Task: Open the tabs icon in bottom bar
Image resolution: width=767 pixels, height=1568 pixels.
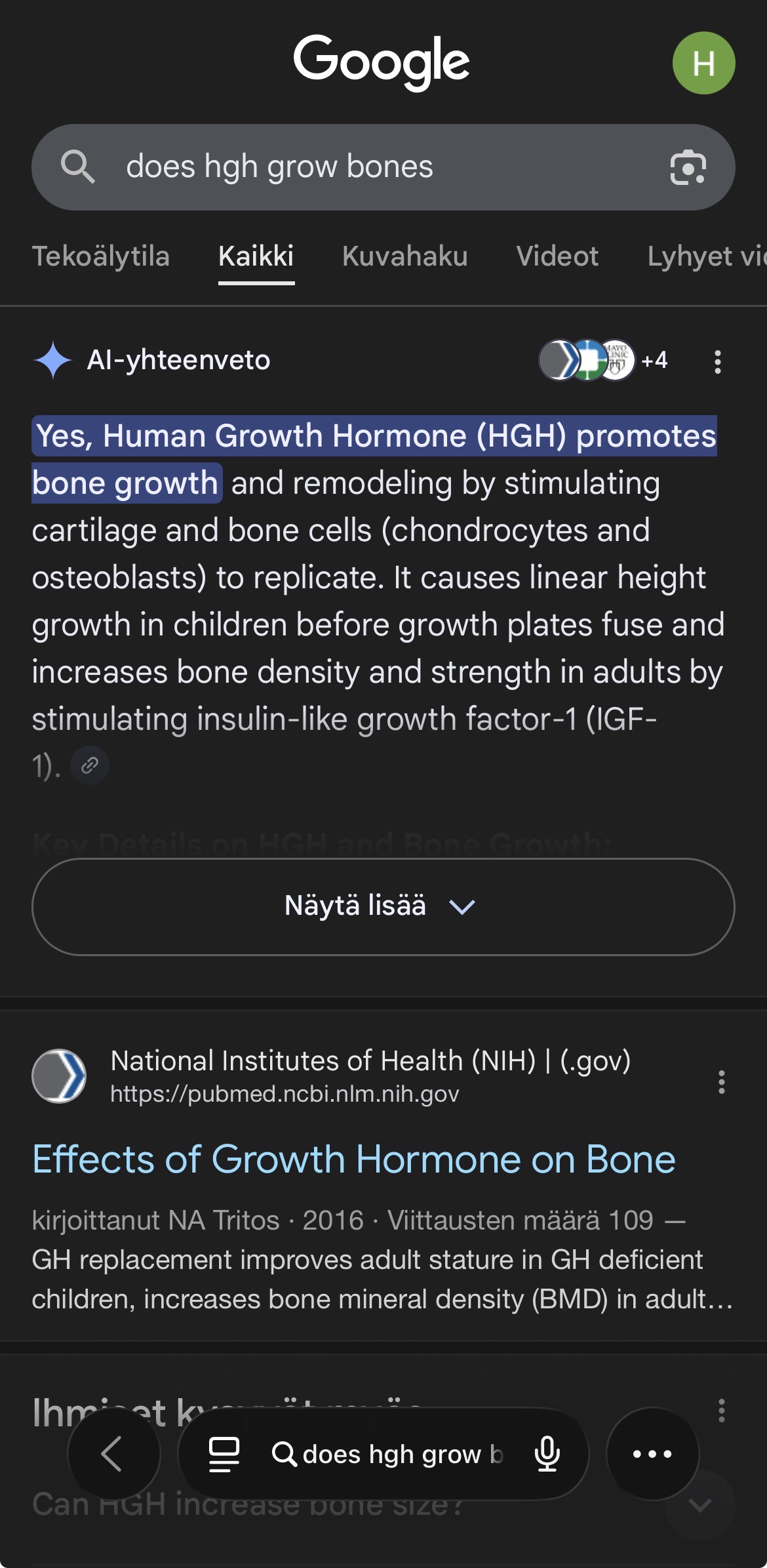Action: [224, 1454]
